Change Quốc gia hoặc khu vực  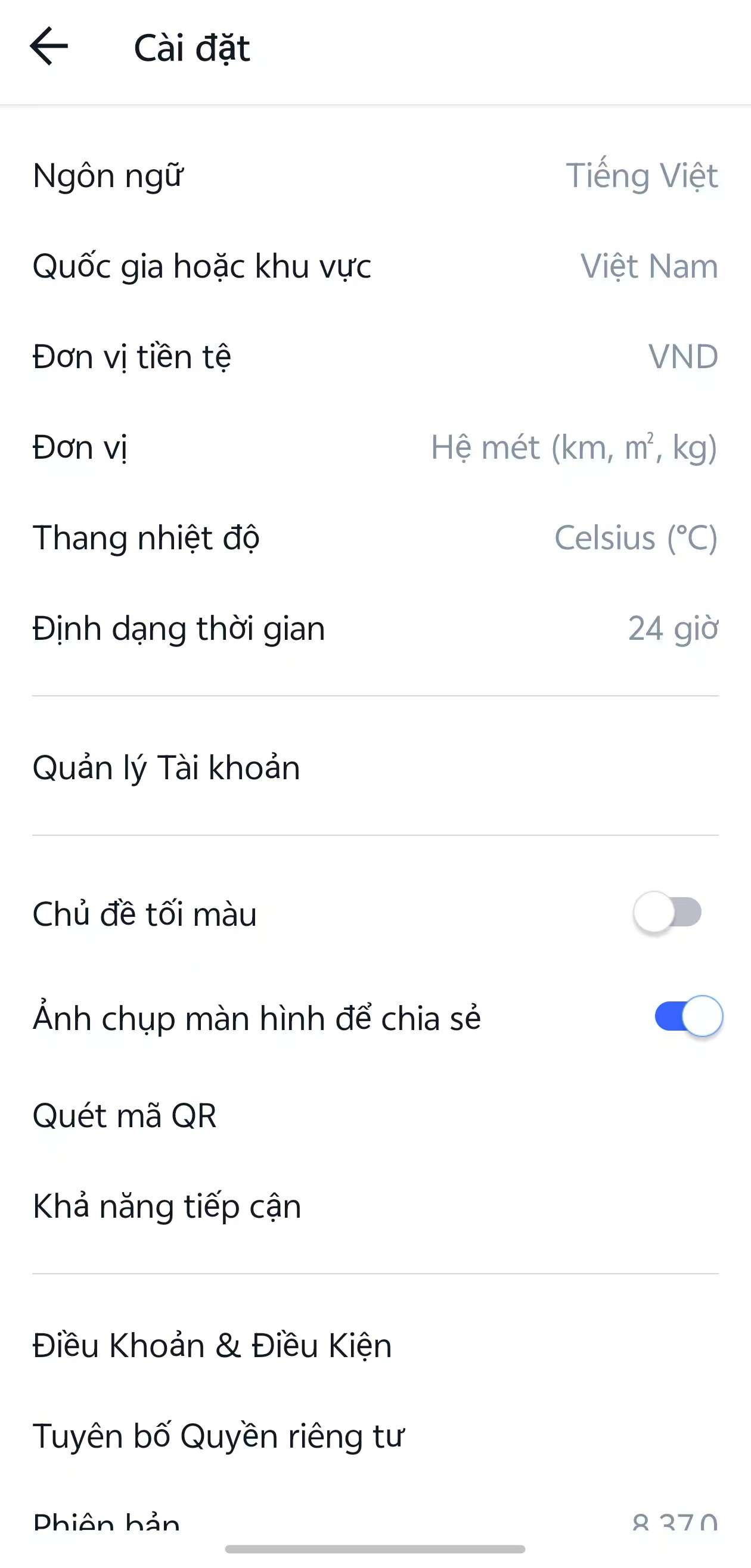click(375, 267)
